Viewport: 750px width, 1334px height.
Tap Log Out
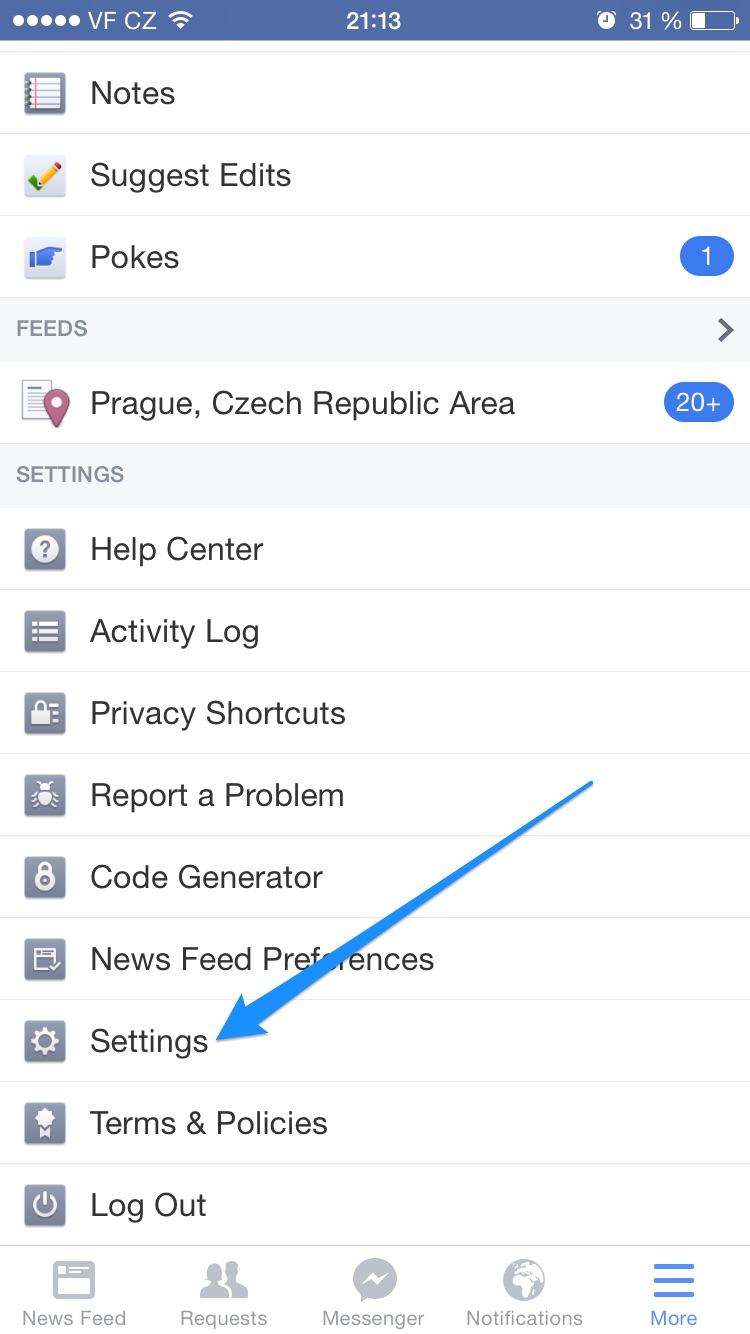pyautogui.click(x=148, y=1205)
